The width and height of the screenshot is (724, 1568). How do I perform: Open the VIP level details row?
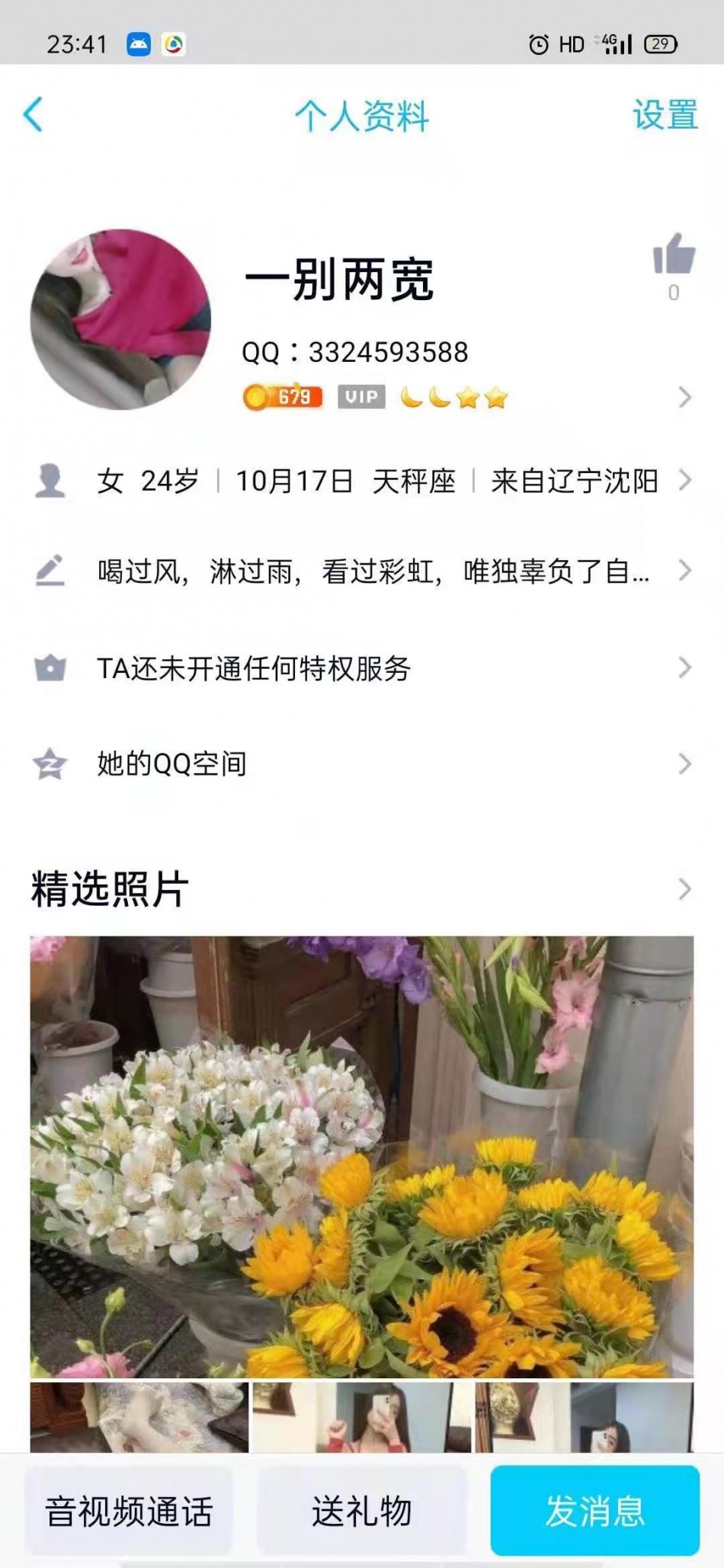point(465,397)
